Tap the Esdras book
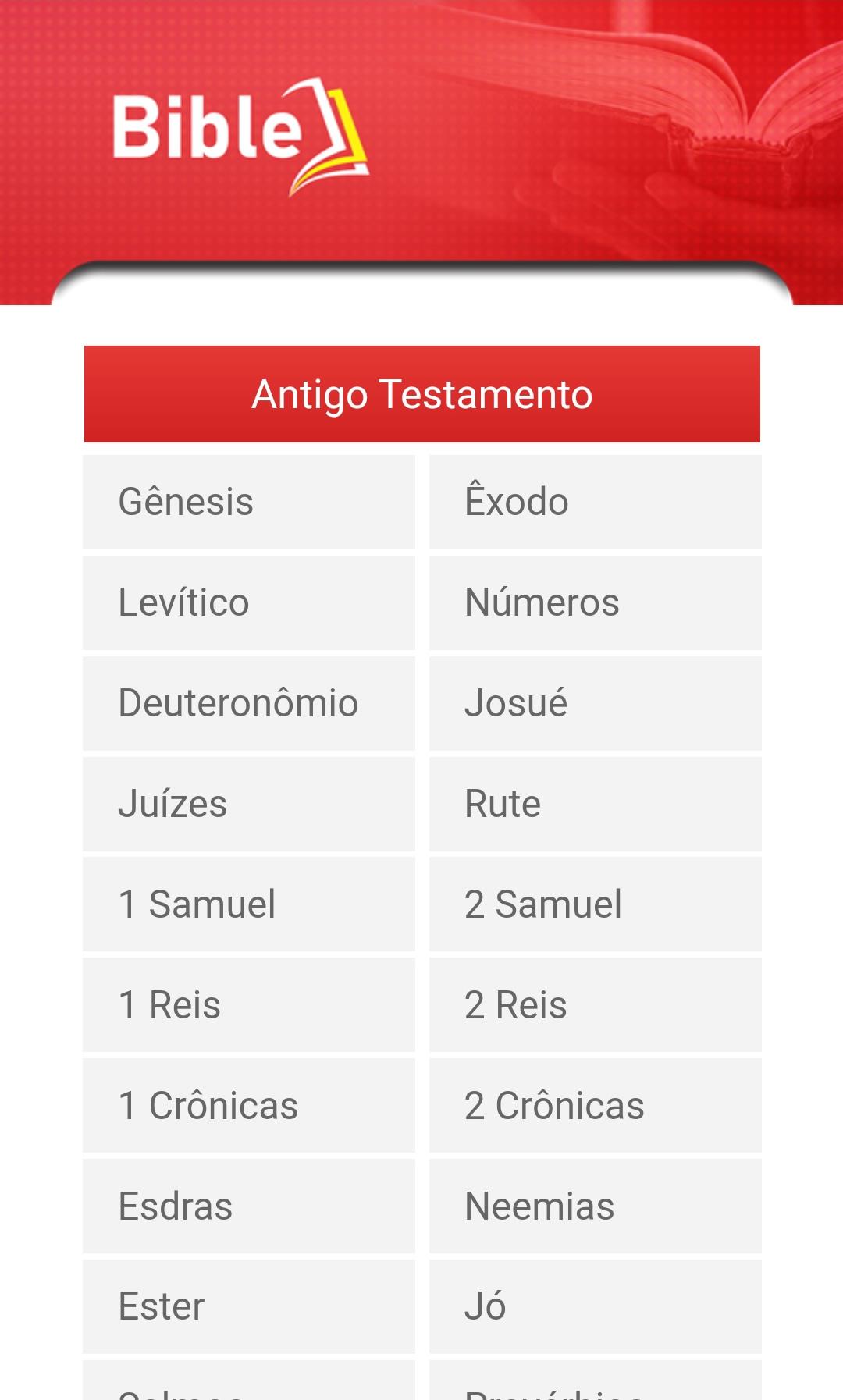This screenshot has width=843, height=1400. coord(249,1206)
